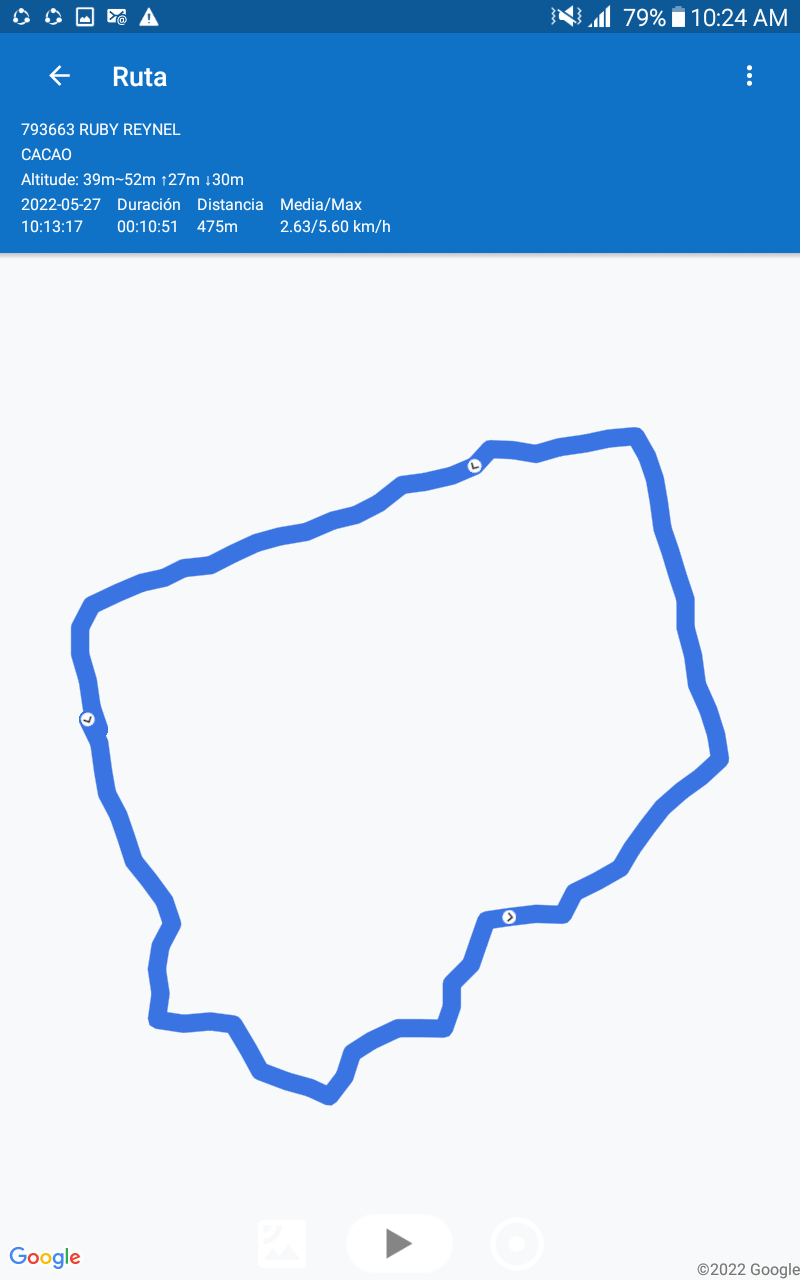Play the route animation
This screenshot has width=800, height=1280.
pos(399,1243)
